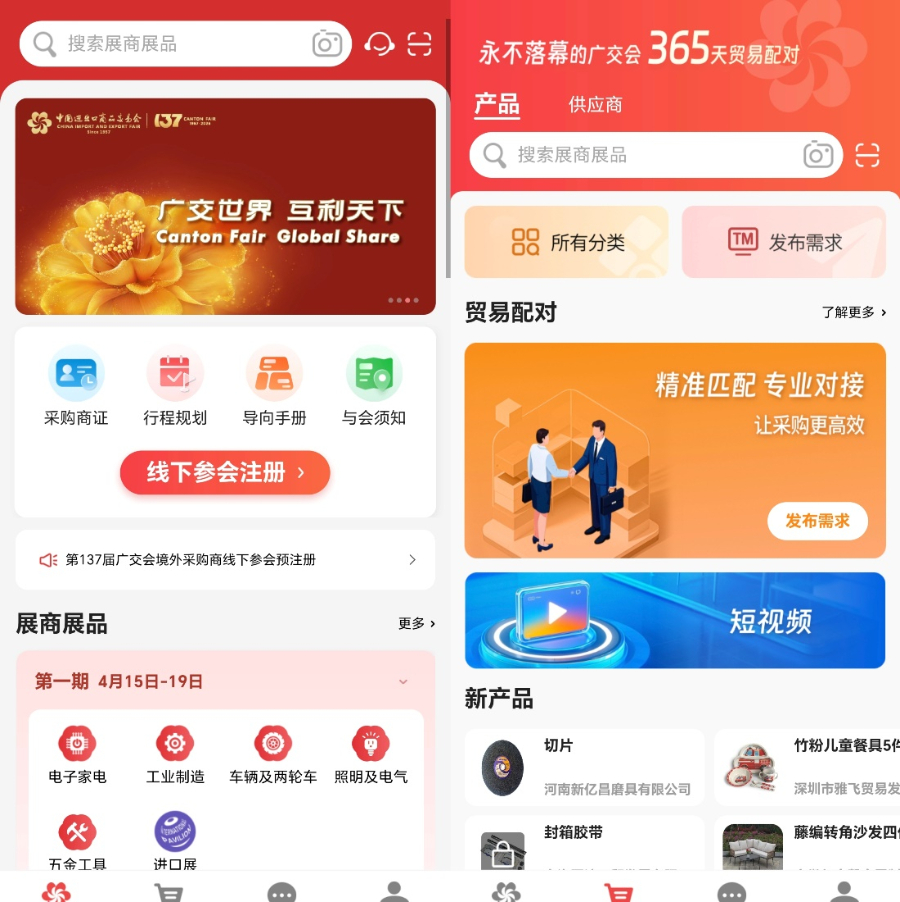Select the 工业制造 category

tap(175, 755)
